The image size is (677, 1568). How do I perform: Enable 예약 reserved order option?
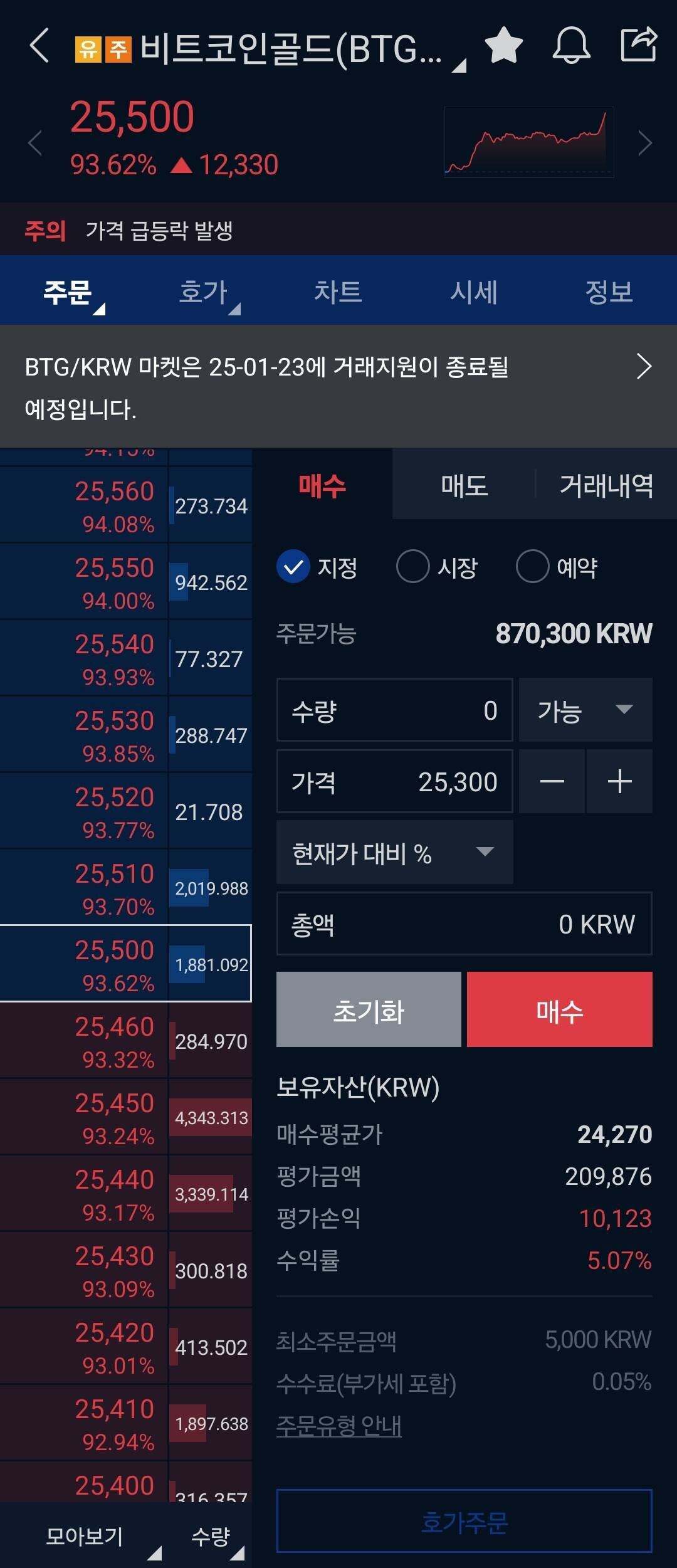pos(532,569)
